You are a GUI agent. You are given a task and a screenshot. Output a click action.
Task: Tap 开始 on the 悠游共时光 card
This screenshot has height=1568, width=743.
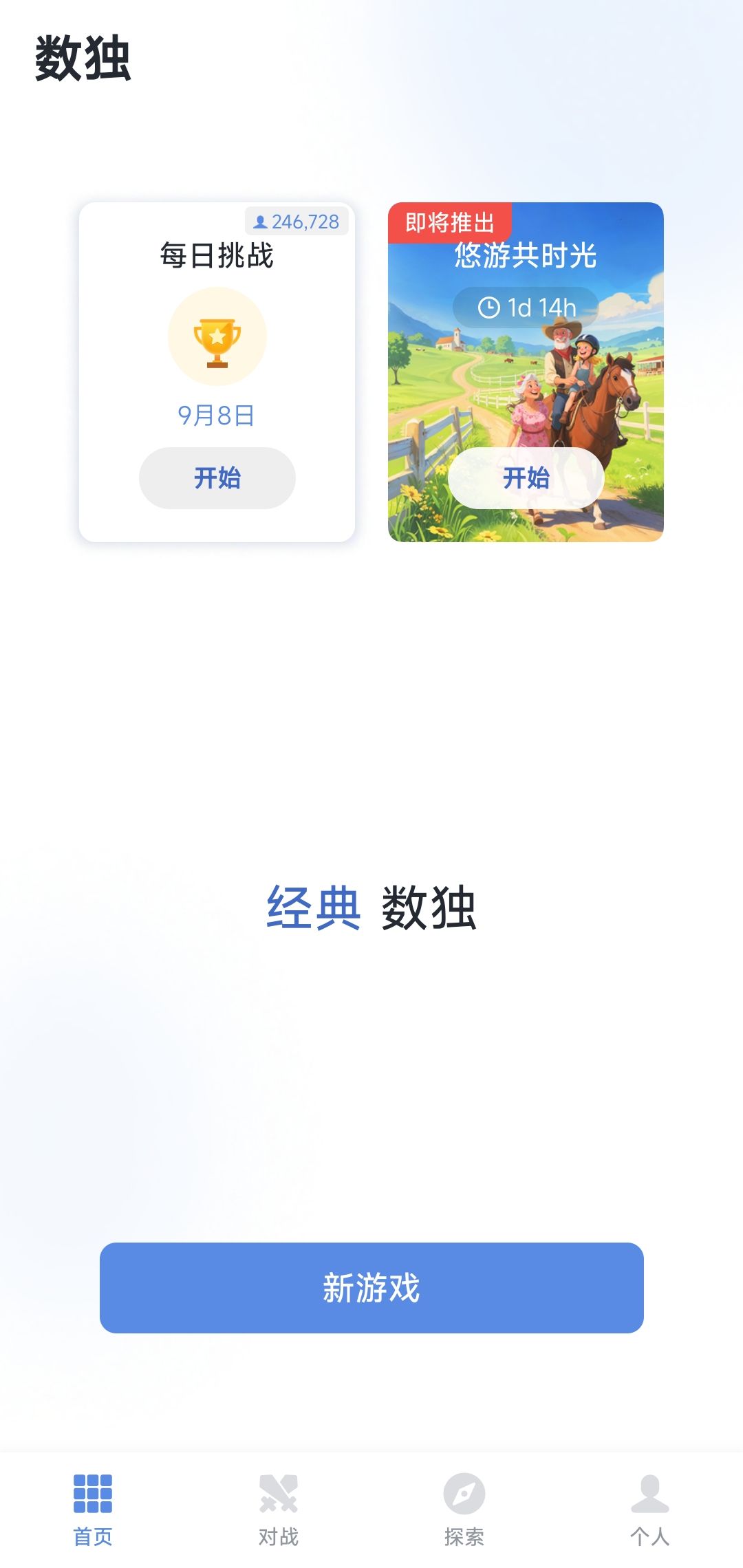(x=526, y=477)
